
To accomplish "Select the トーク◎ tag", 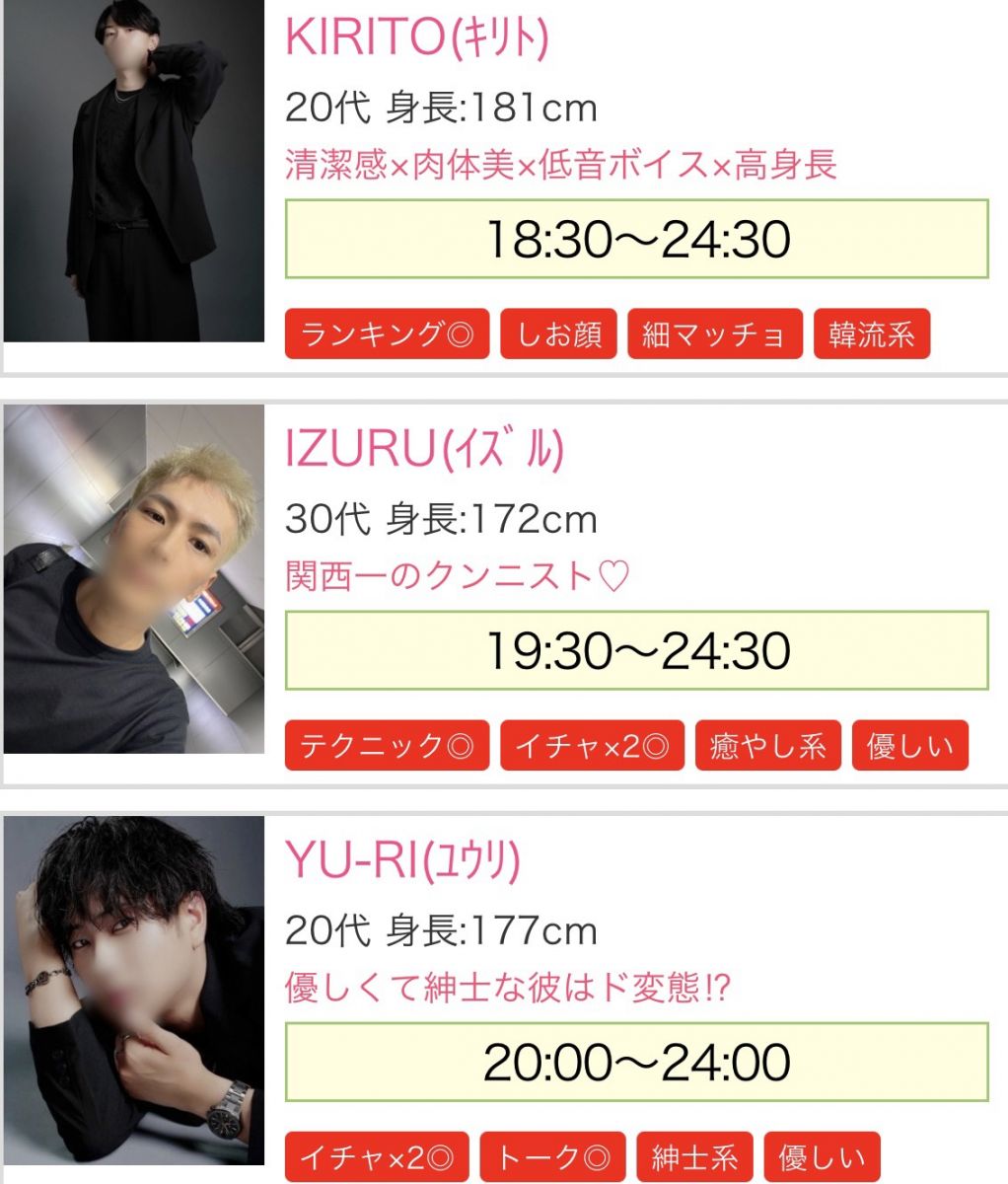I will click(552, 1156).
